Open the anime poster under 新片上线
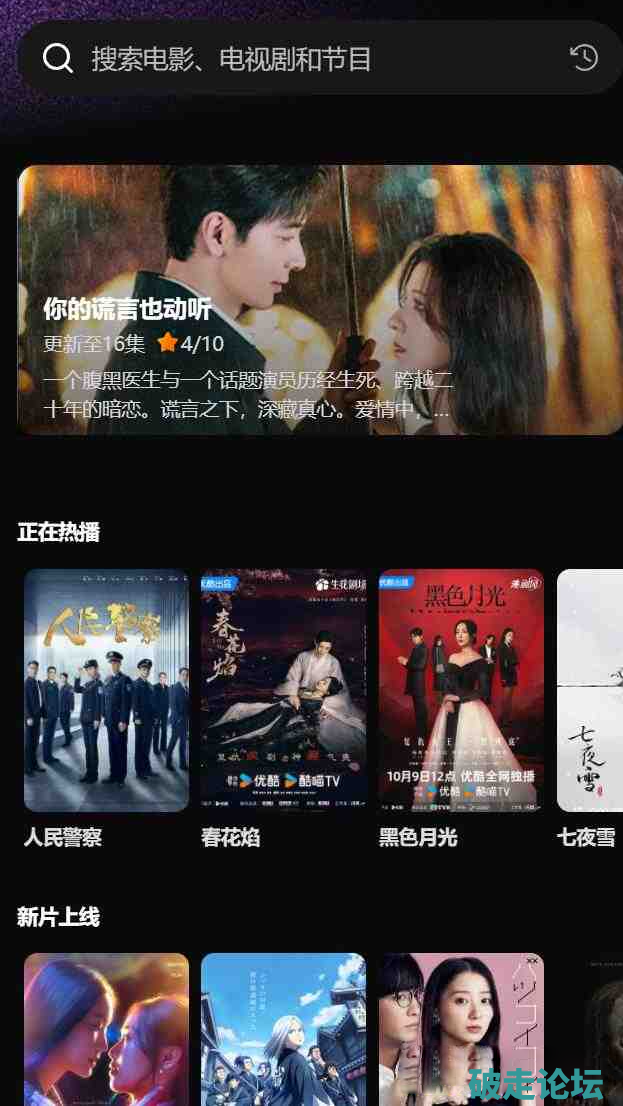The width and height of the screenshot is (623, 1106). click(x=283, y=1030)
